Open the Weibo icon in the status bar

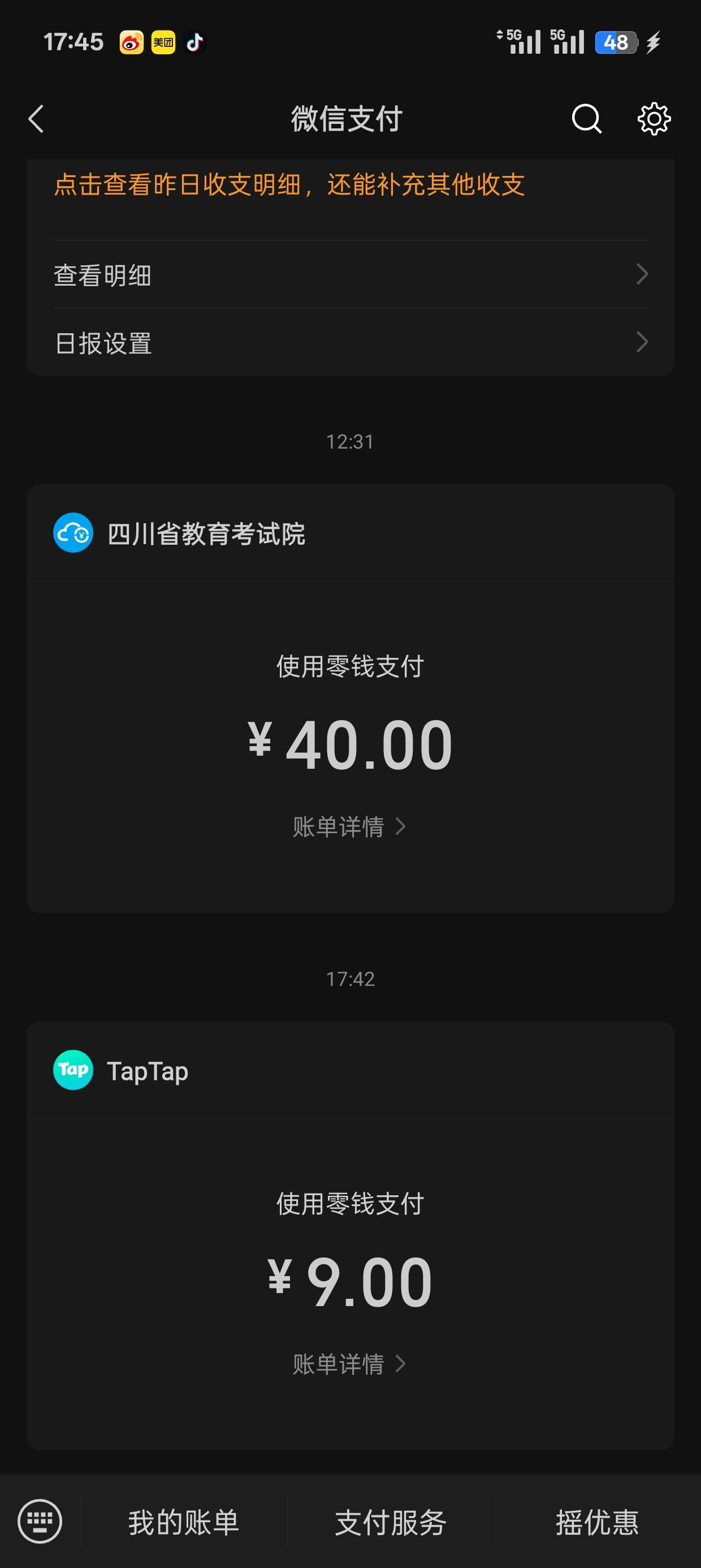(133, 42)
